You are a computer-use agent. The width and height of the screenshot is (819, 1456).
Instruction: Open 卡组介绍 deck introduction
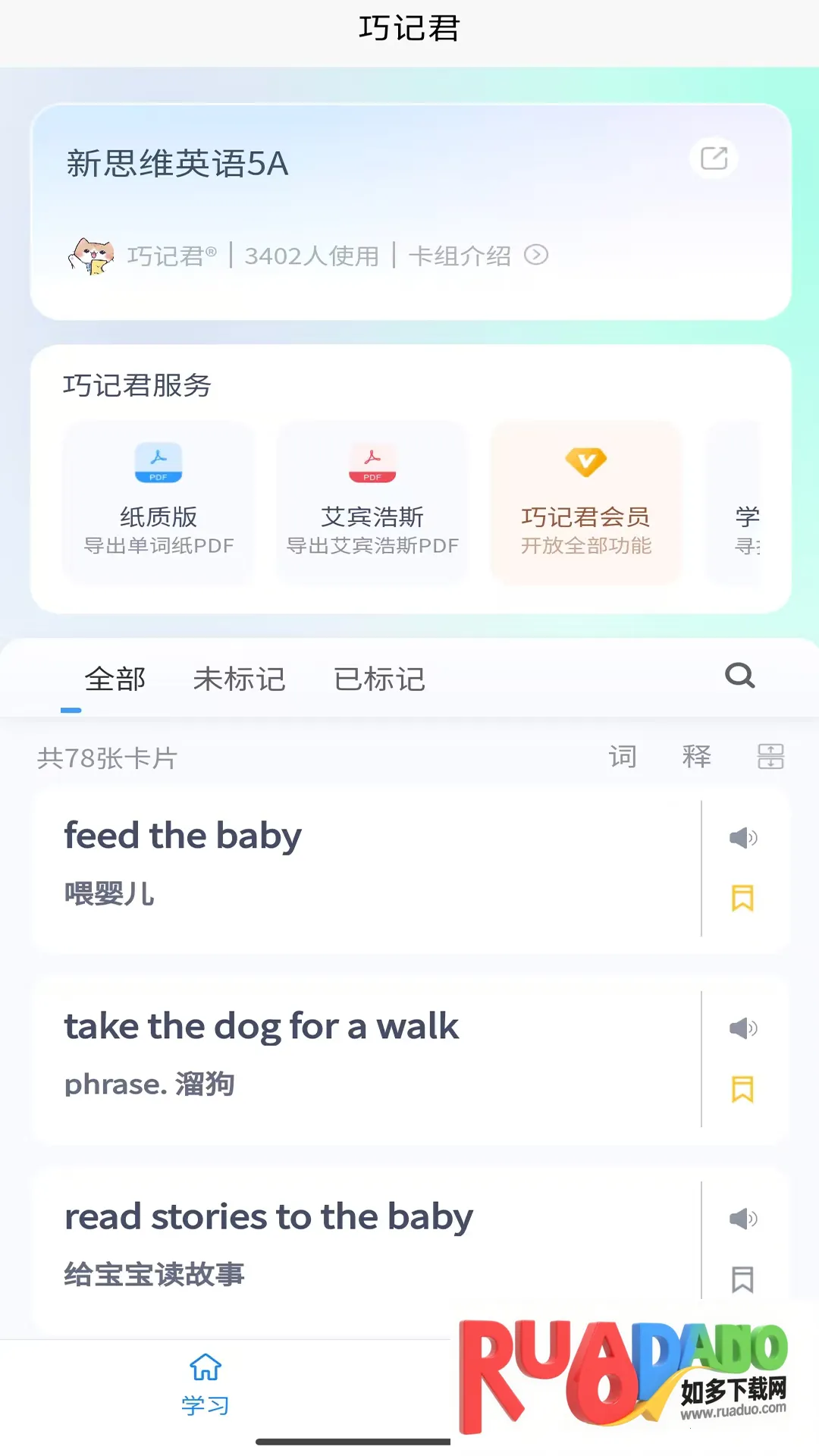coord(477,256)
